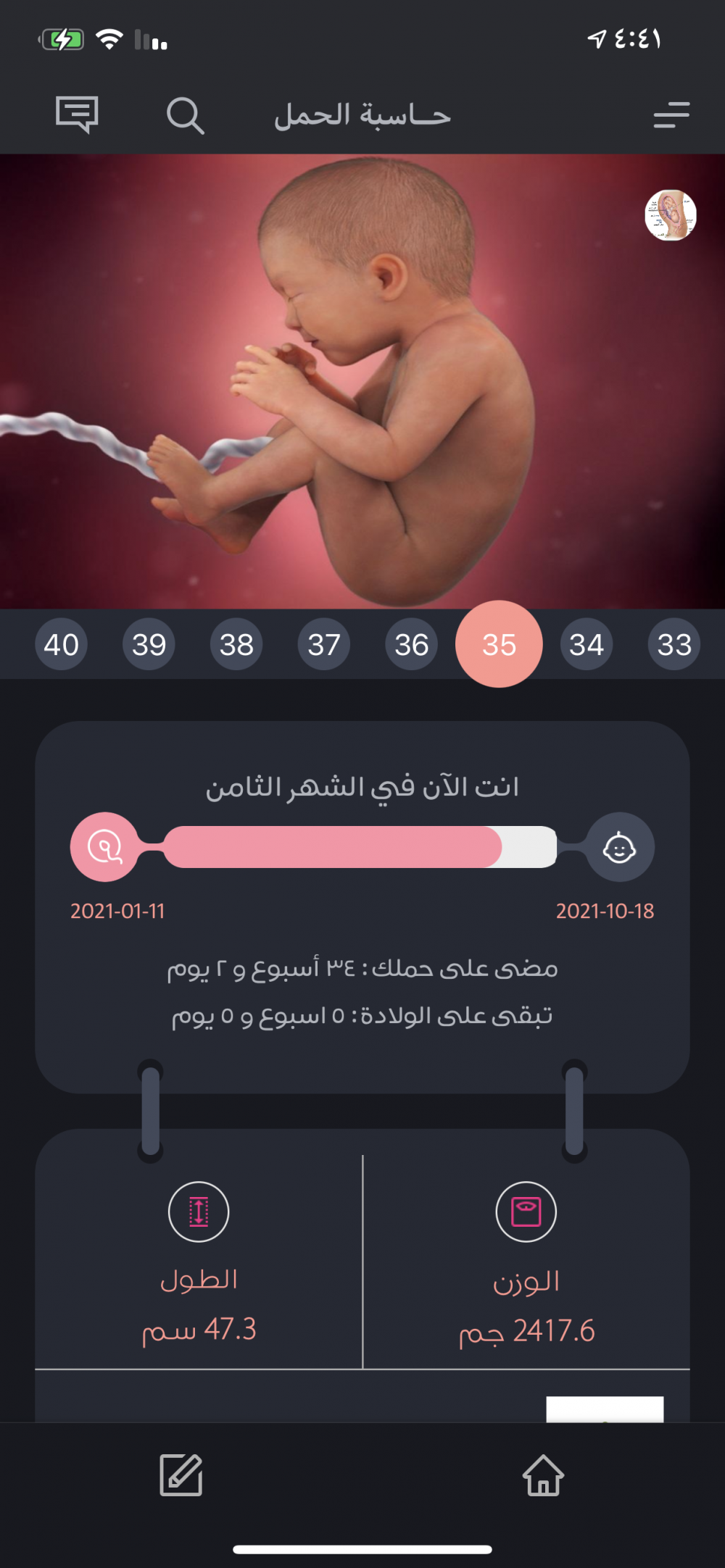Select week 34
725x1568 pixels.
click(587, 644)
